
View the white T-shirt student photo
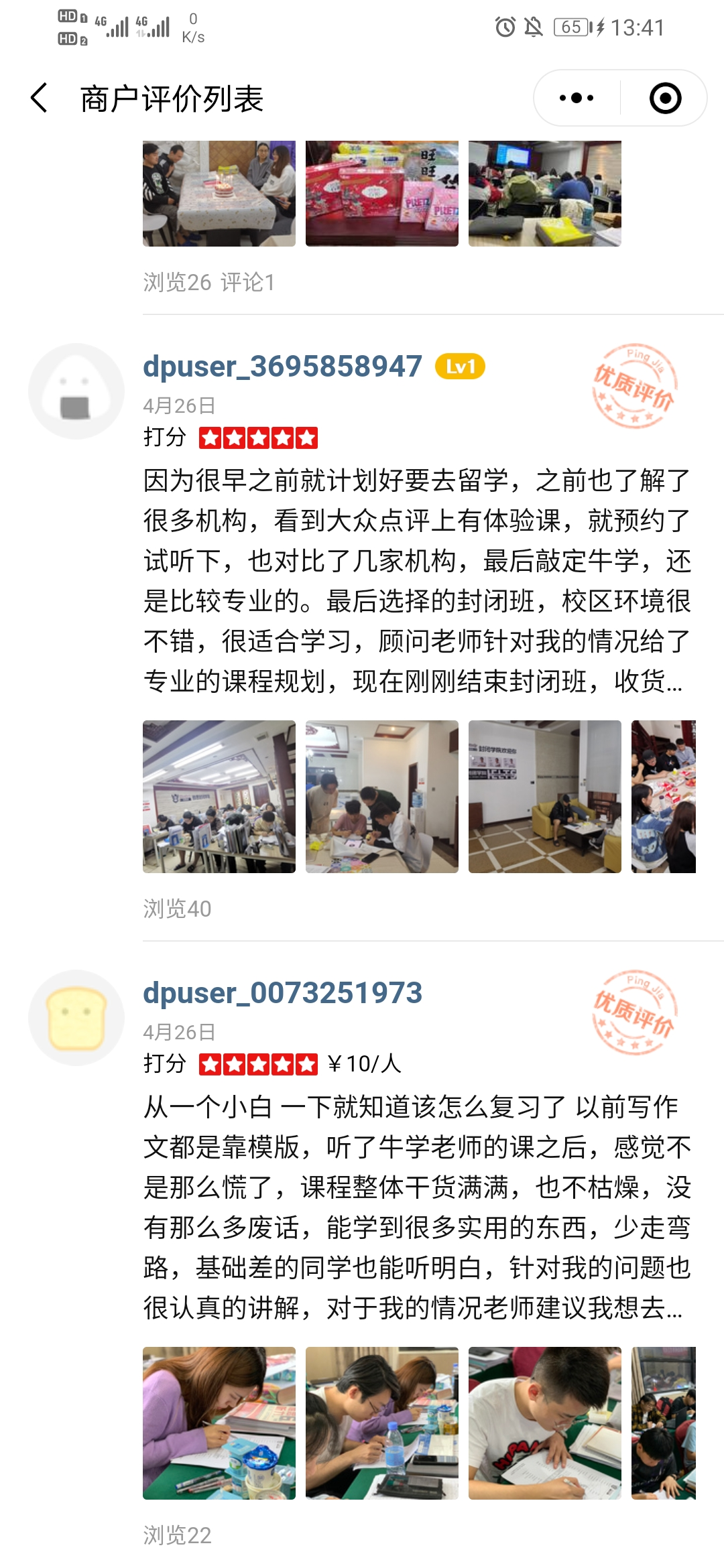pyautogui.click(x=544, y=1423)
